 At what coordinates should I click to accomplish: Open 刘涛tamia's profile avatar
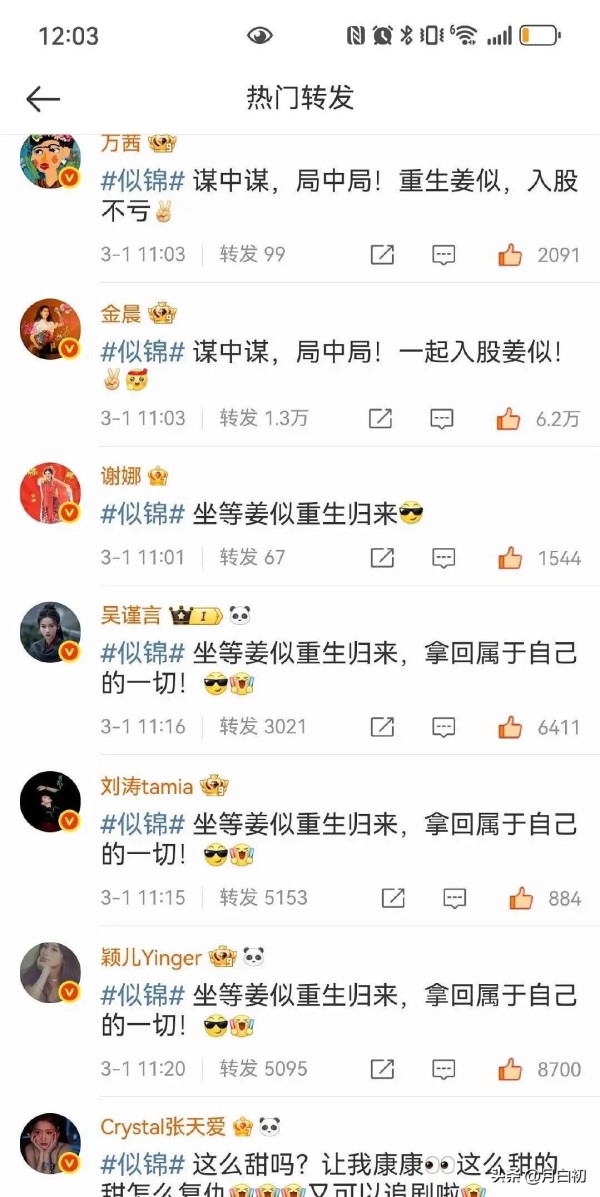point(50,801)
